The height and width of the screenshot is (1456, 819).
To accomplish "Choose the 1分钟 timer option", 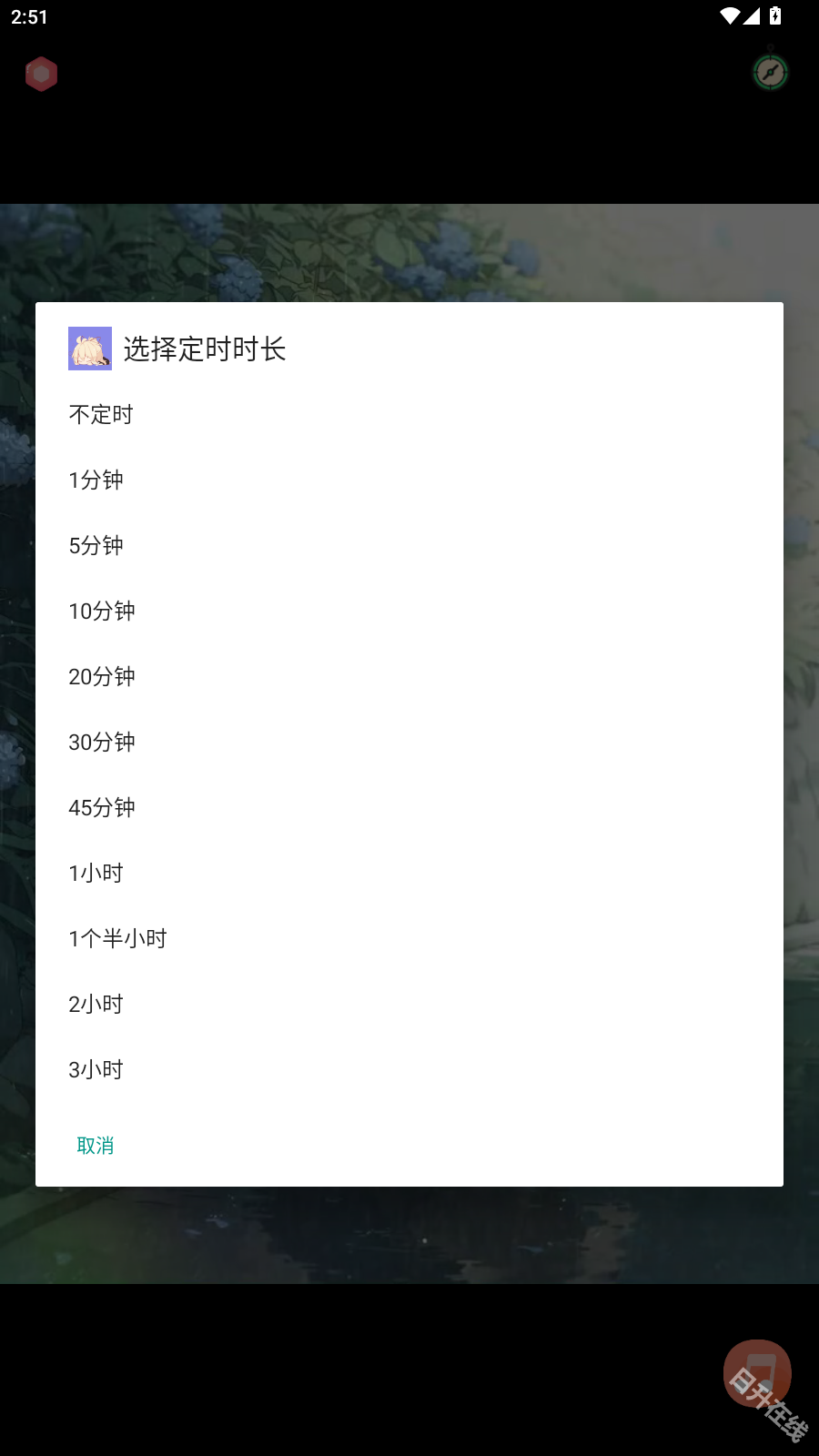I will (96, 480).
